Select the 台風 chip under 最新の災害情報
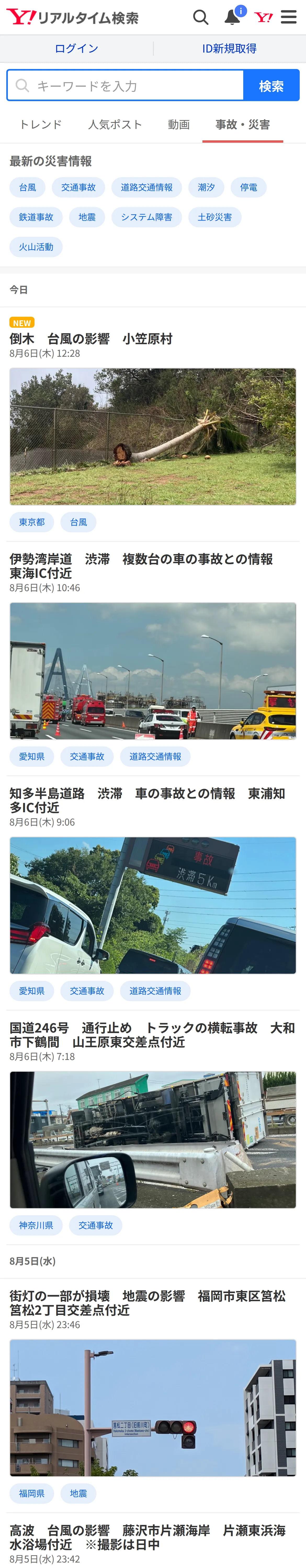This screenshot has height=1568, width=306. click(27, 187)
